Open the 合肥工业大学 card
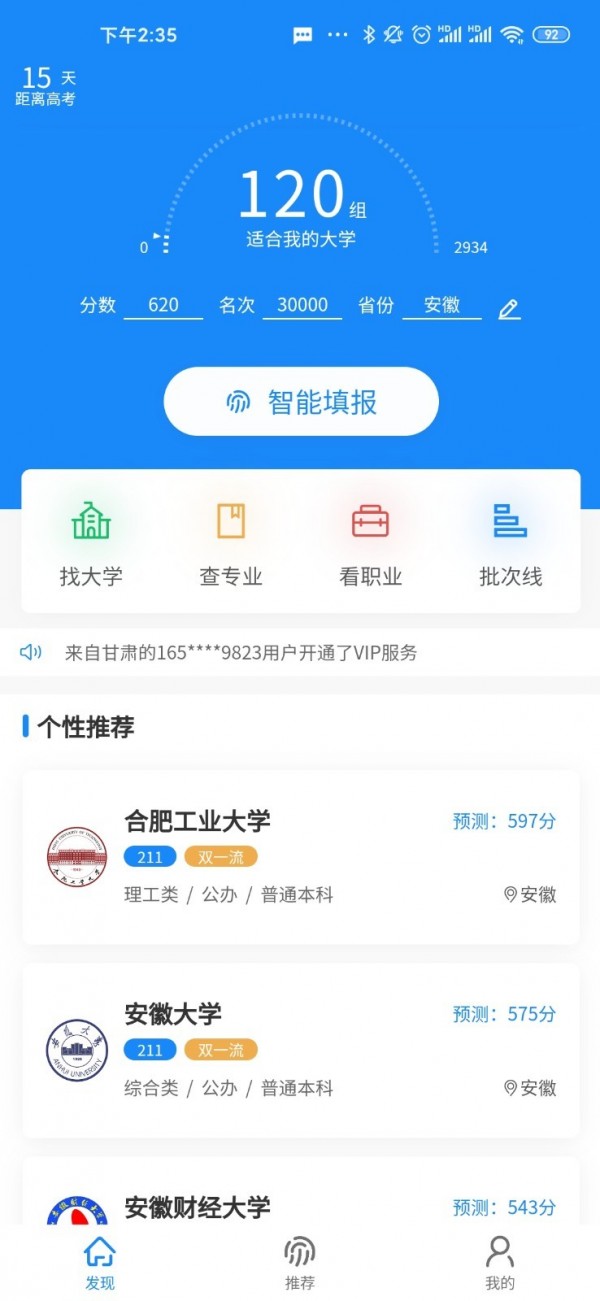The height and width of the screenshot is (1301, 600). pos(300,857)
